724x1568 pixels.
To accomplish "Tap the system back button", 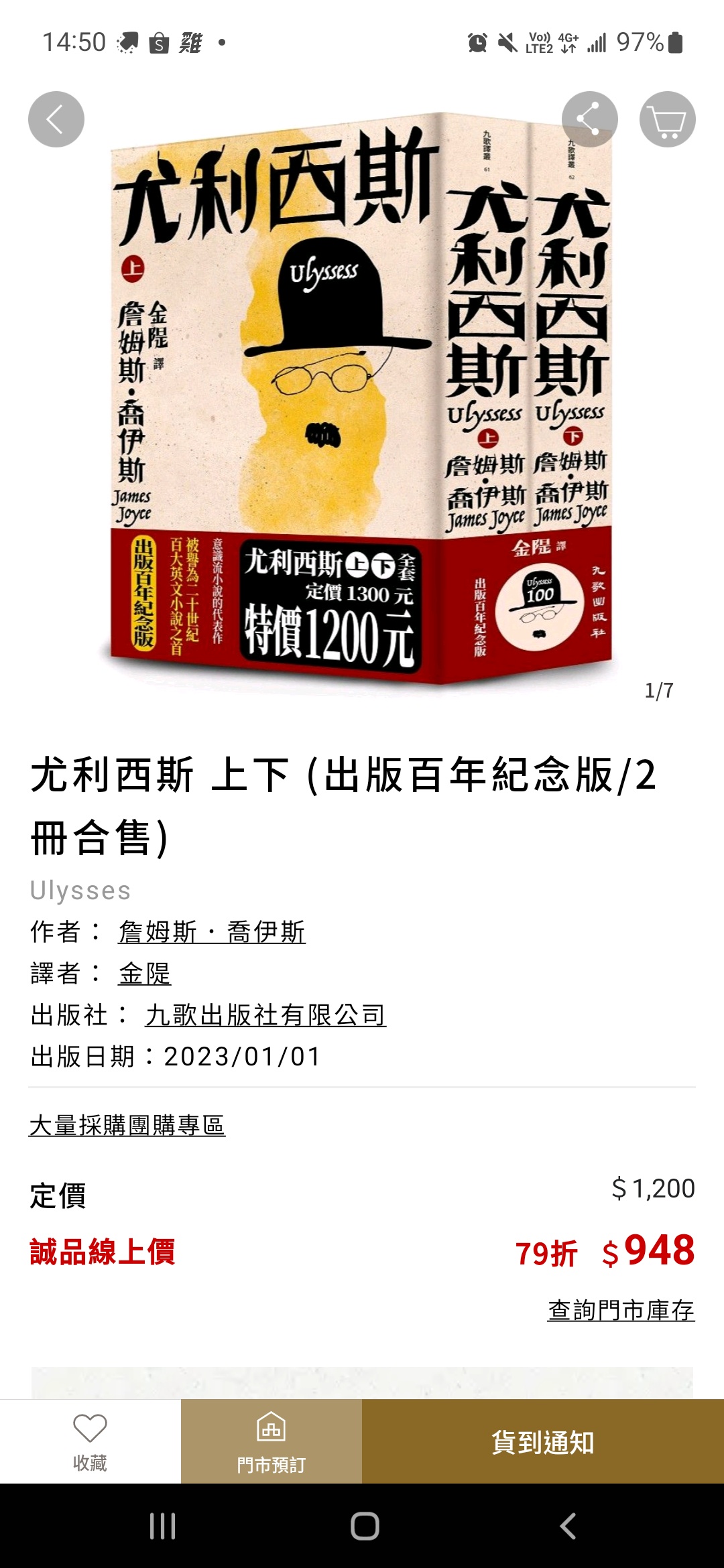I will [568, 1526].
